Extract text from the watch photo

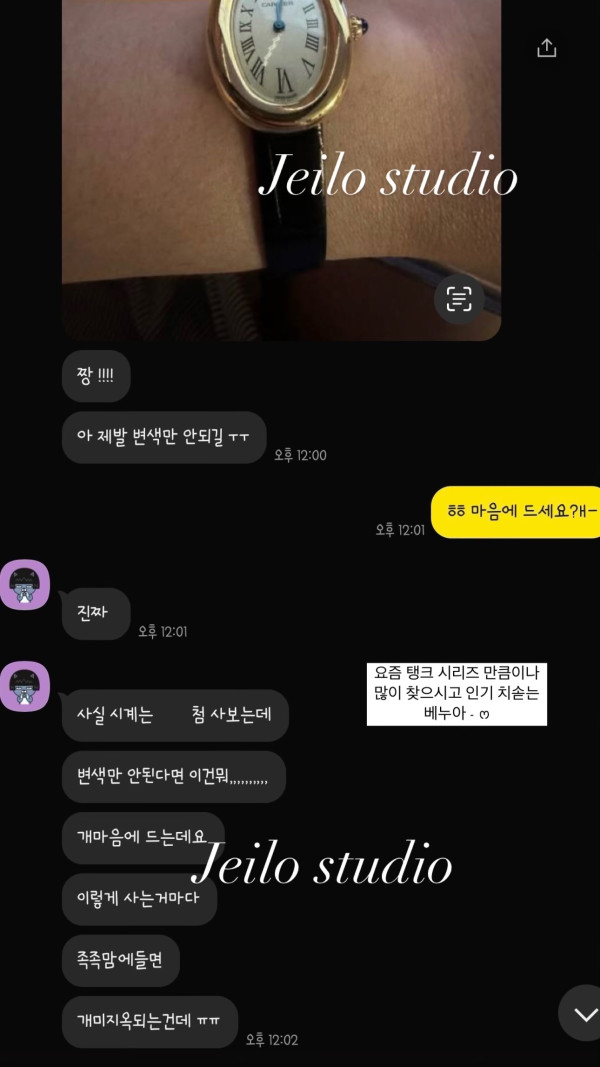pos(459,298)
